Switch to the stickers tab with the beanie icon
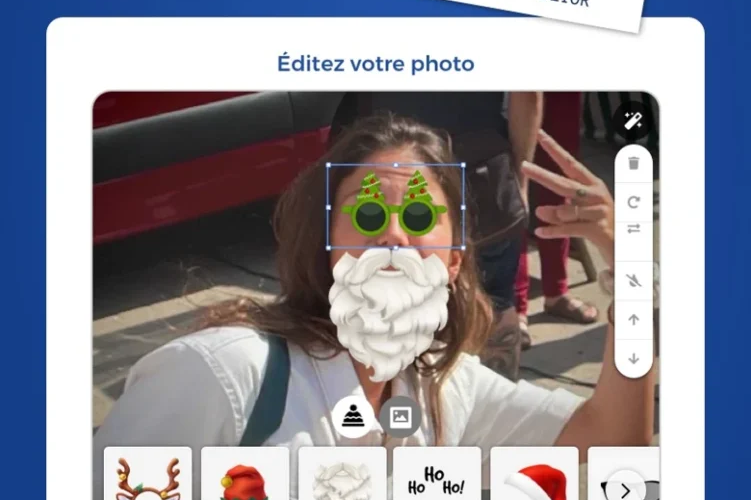 point(353,417)
